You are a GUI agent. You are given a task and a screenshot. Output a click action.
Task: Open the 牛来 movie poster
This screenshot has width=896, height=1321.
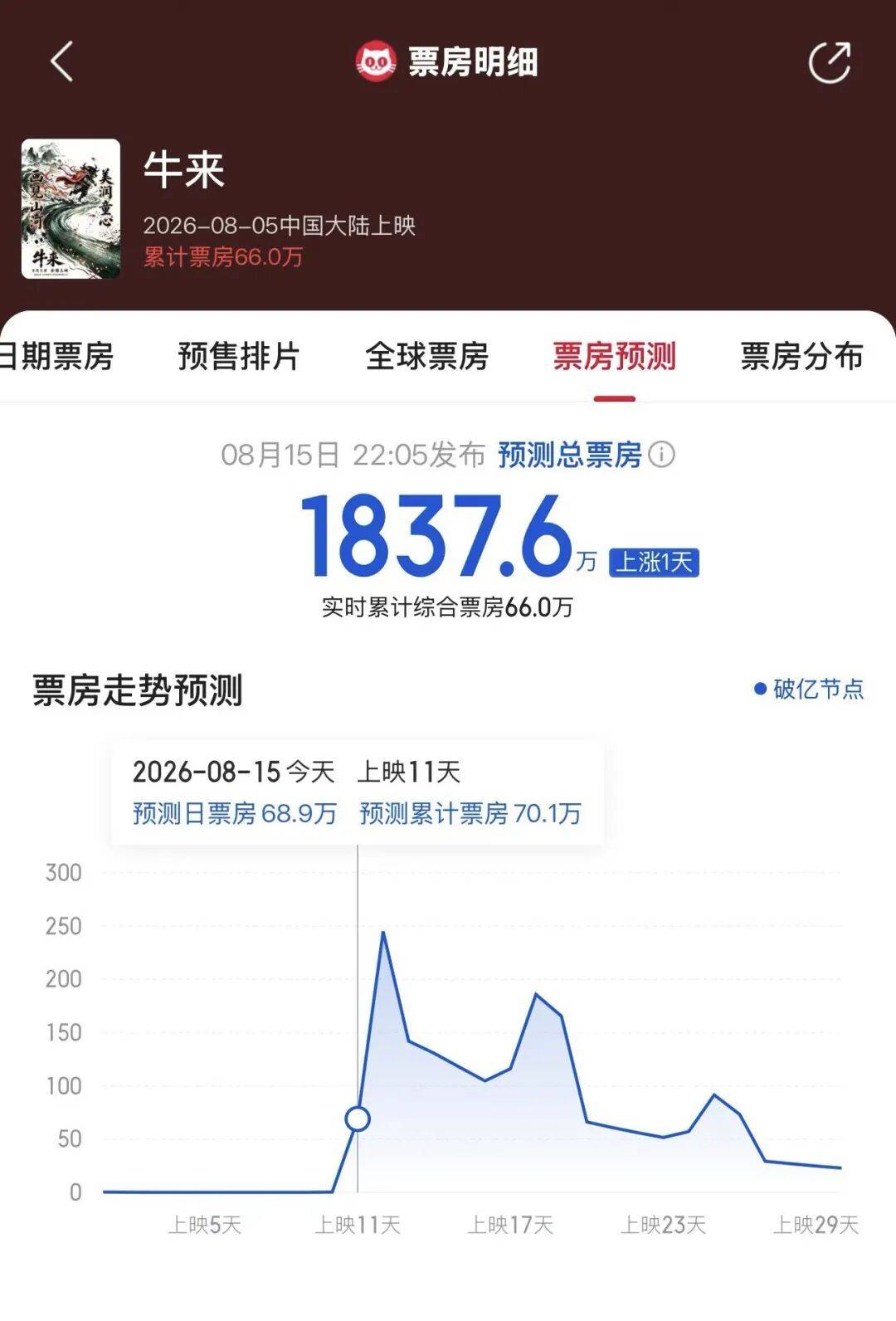(71, 208)
